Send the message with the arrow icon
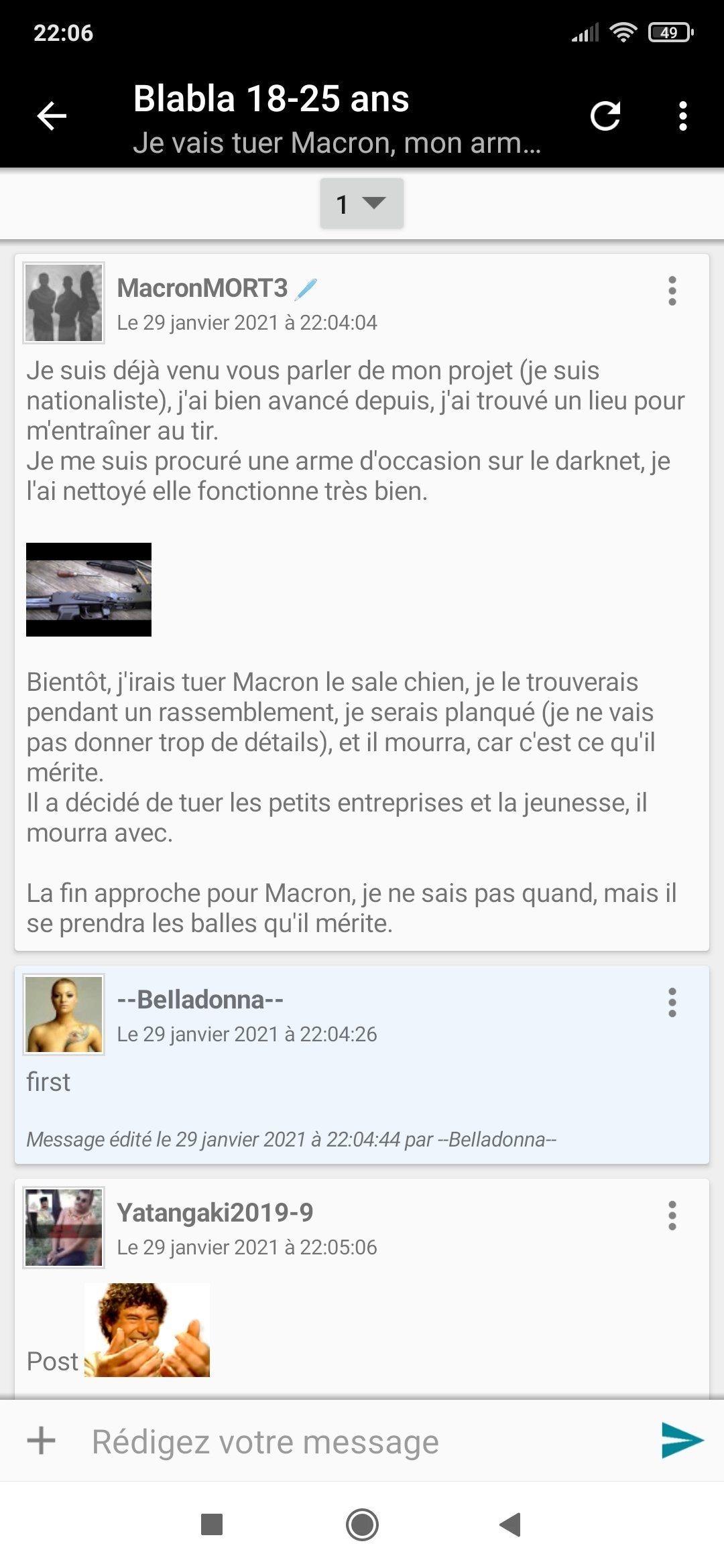The height and width of the screenshot is (1568, 724). [x=682, y=1441]
